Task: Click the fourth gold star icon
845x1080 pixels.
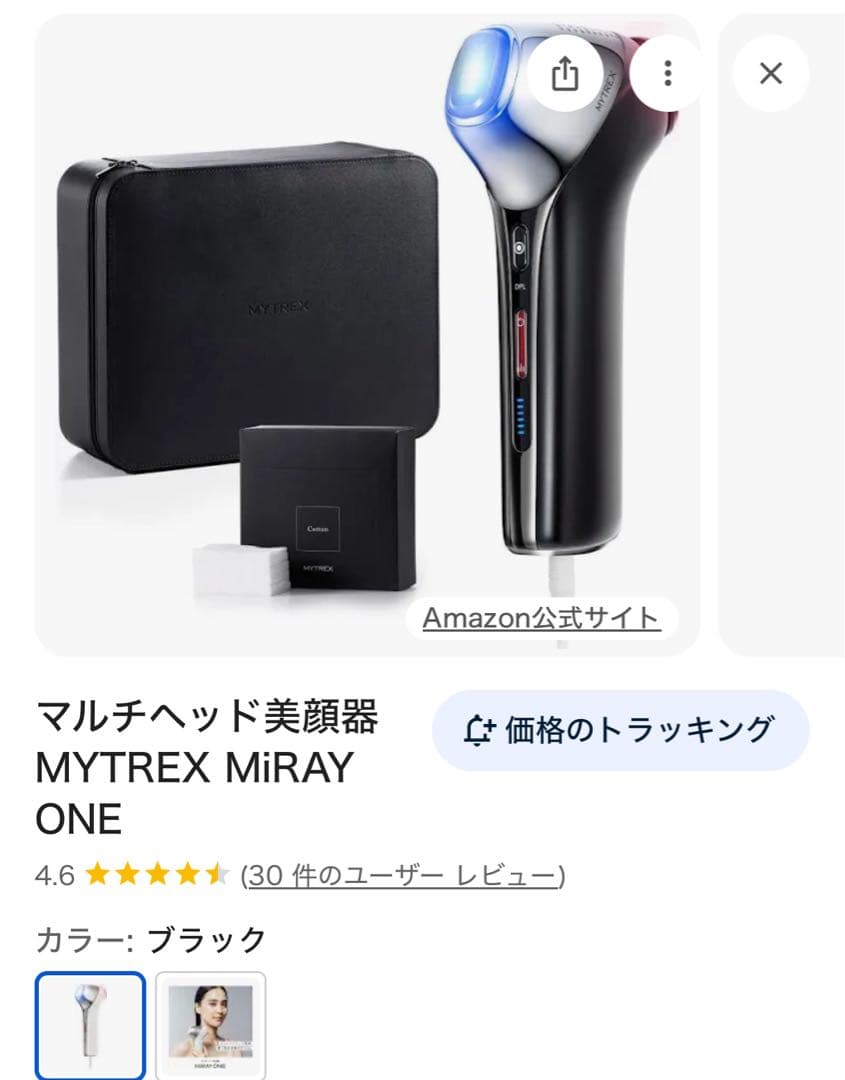Action: (x=186, y=877)
